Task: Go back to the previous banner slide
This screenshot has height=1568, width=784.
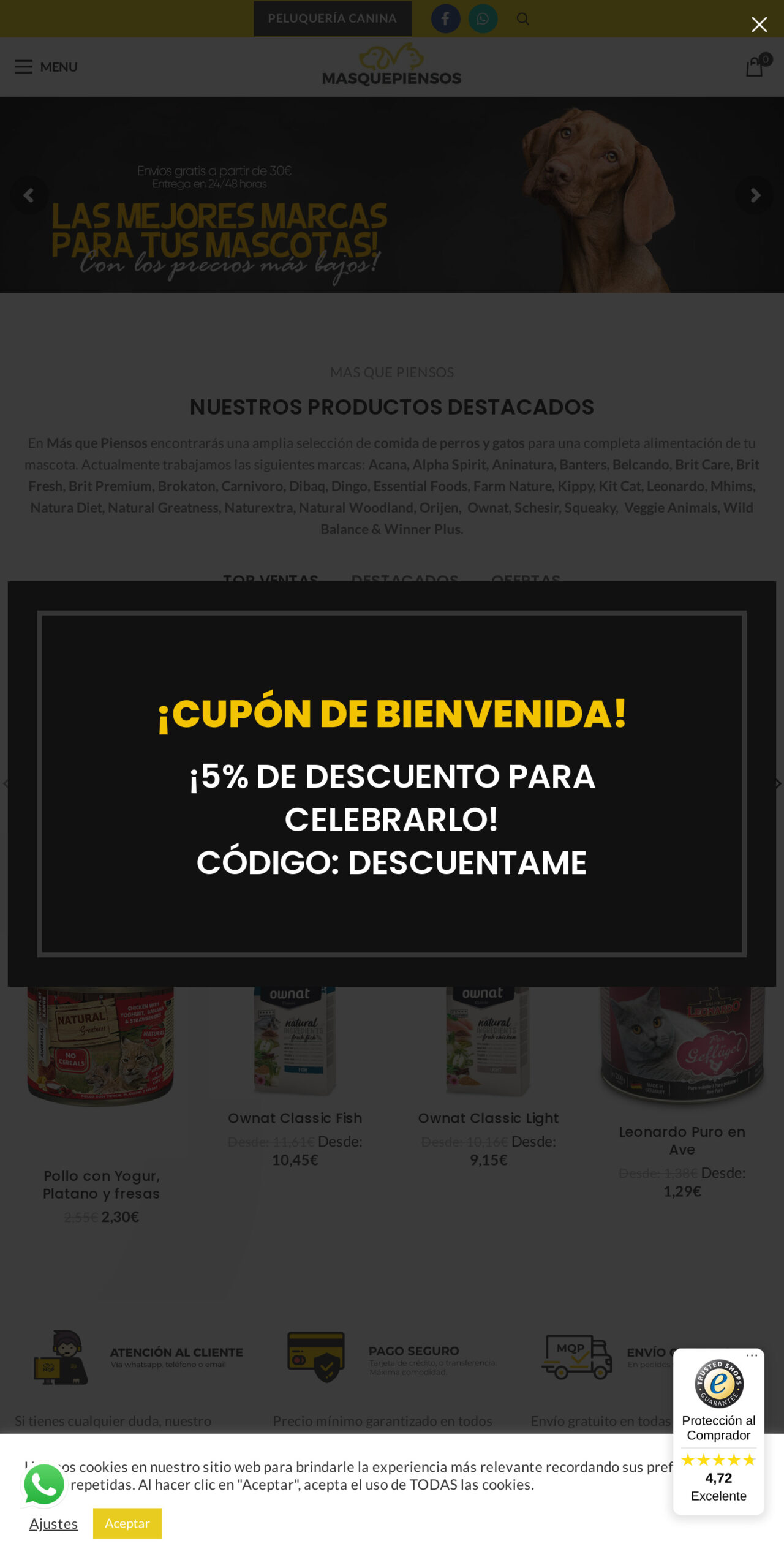Action: pos(29,195)
